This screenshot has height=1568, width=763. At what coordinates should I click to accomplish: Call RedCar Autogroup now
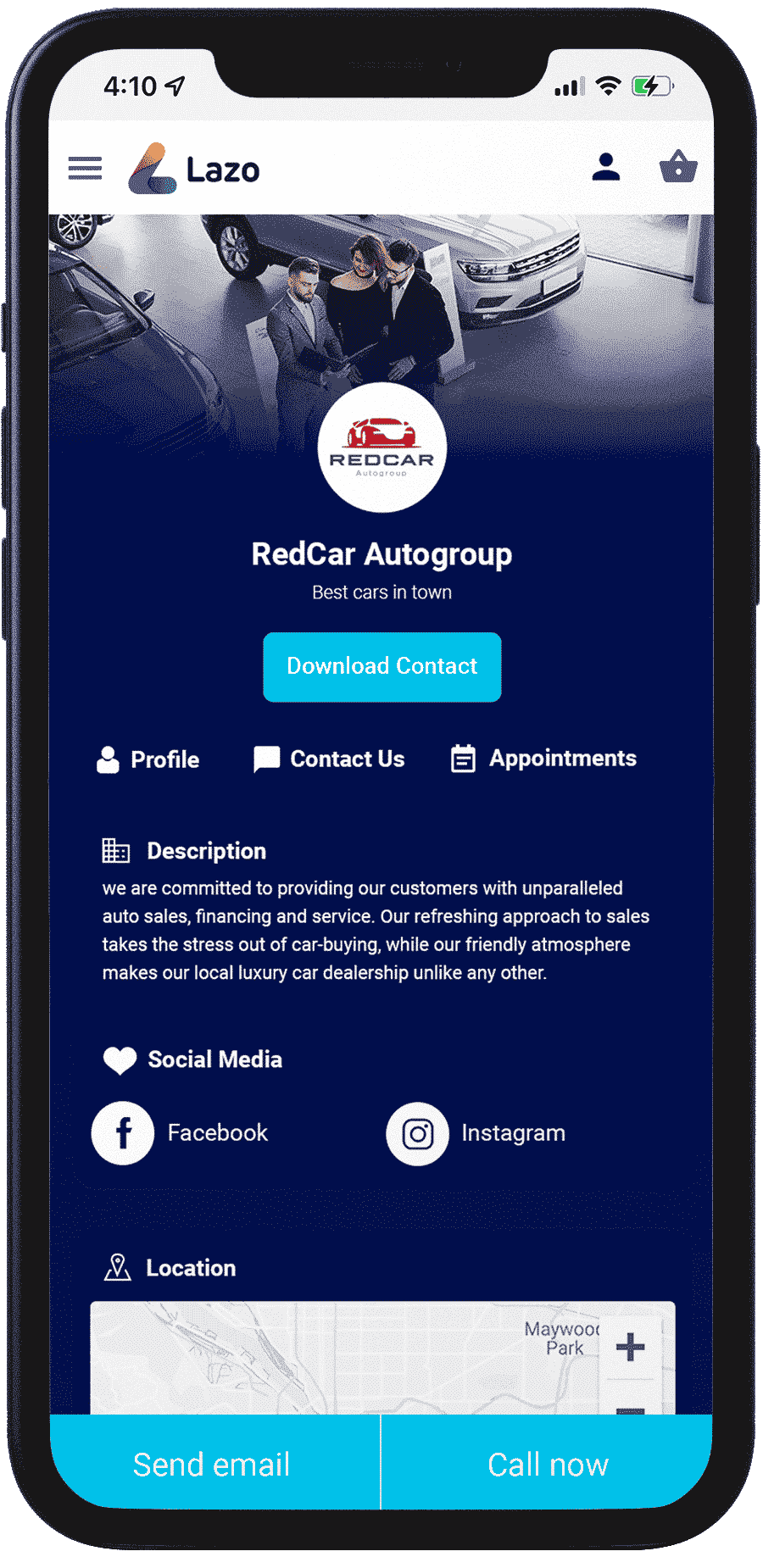548,1464
